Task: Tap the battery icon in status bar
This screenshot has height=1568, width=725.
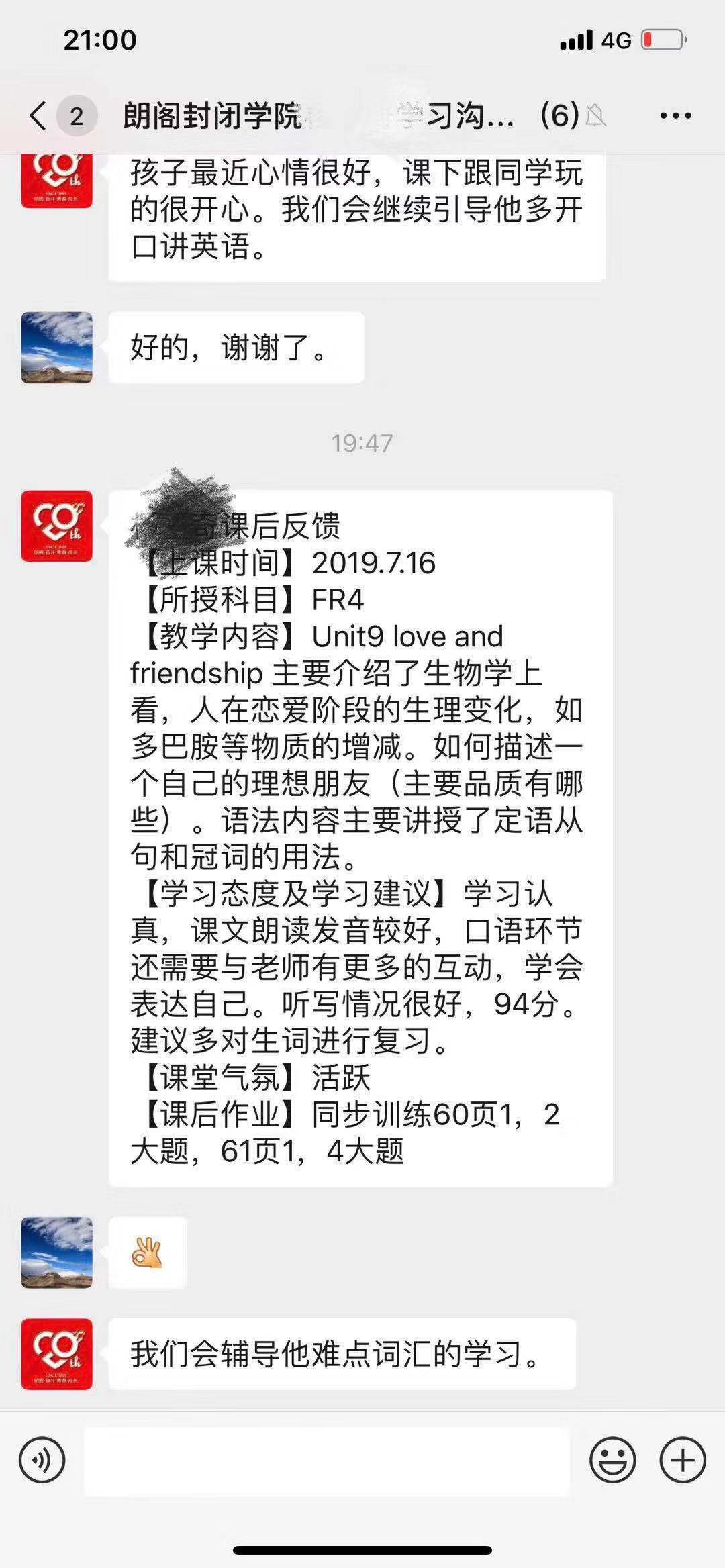Action: (661, 40)
